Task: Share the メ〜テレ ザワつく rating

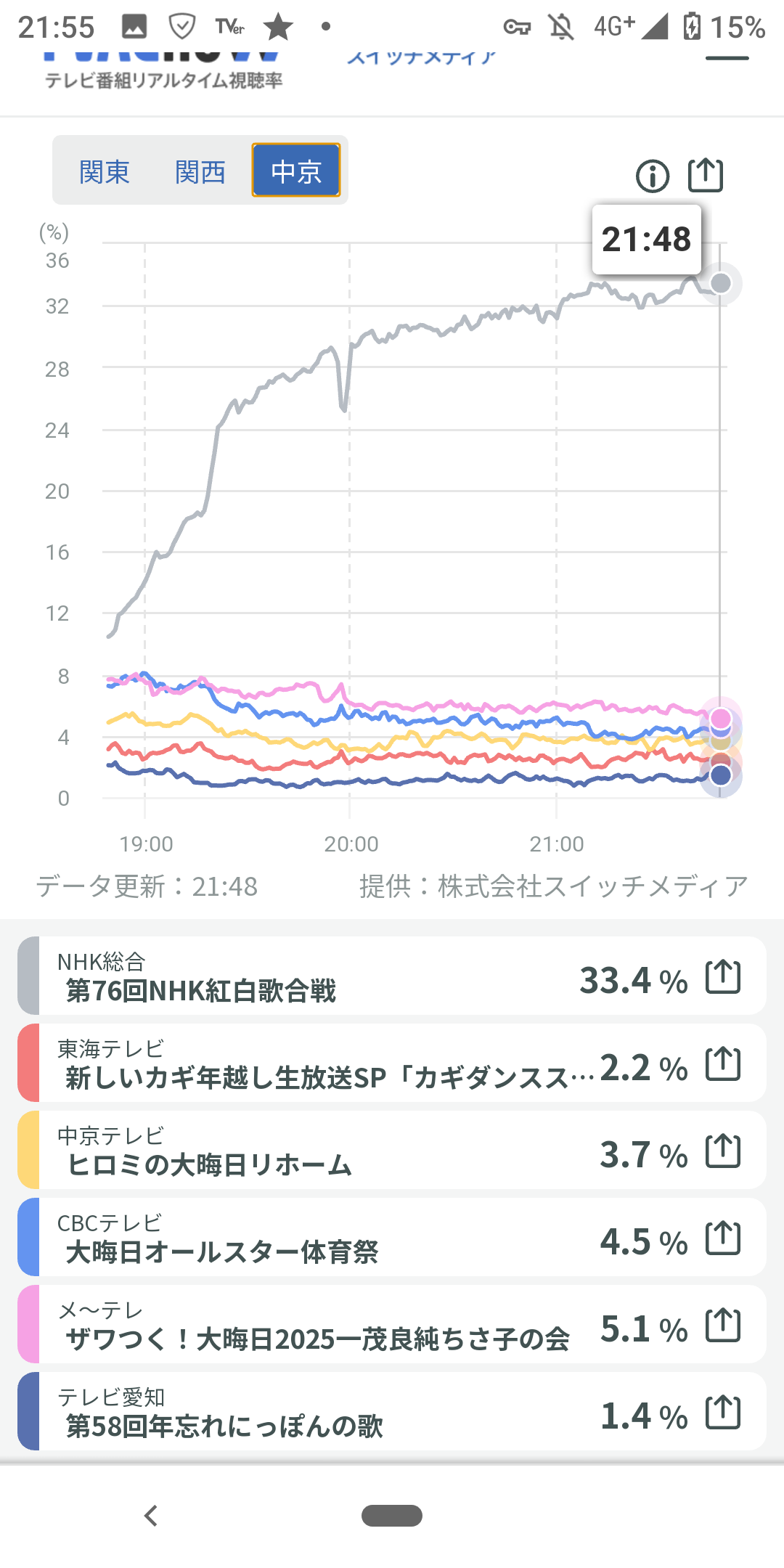Action: [x=723, y=1325]
